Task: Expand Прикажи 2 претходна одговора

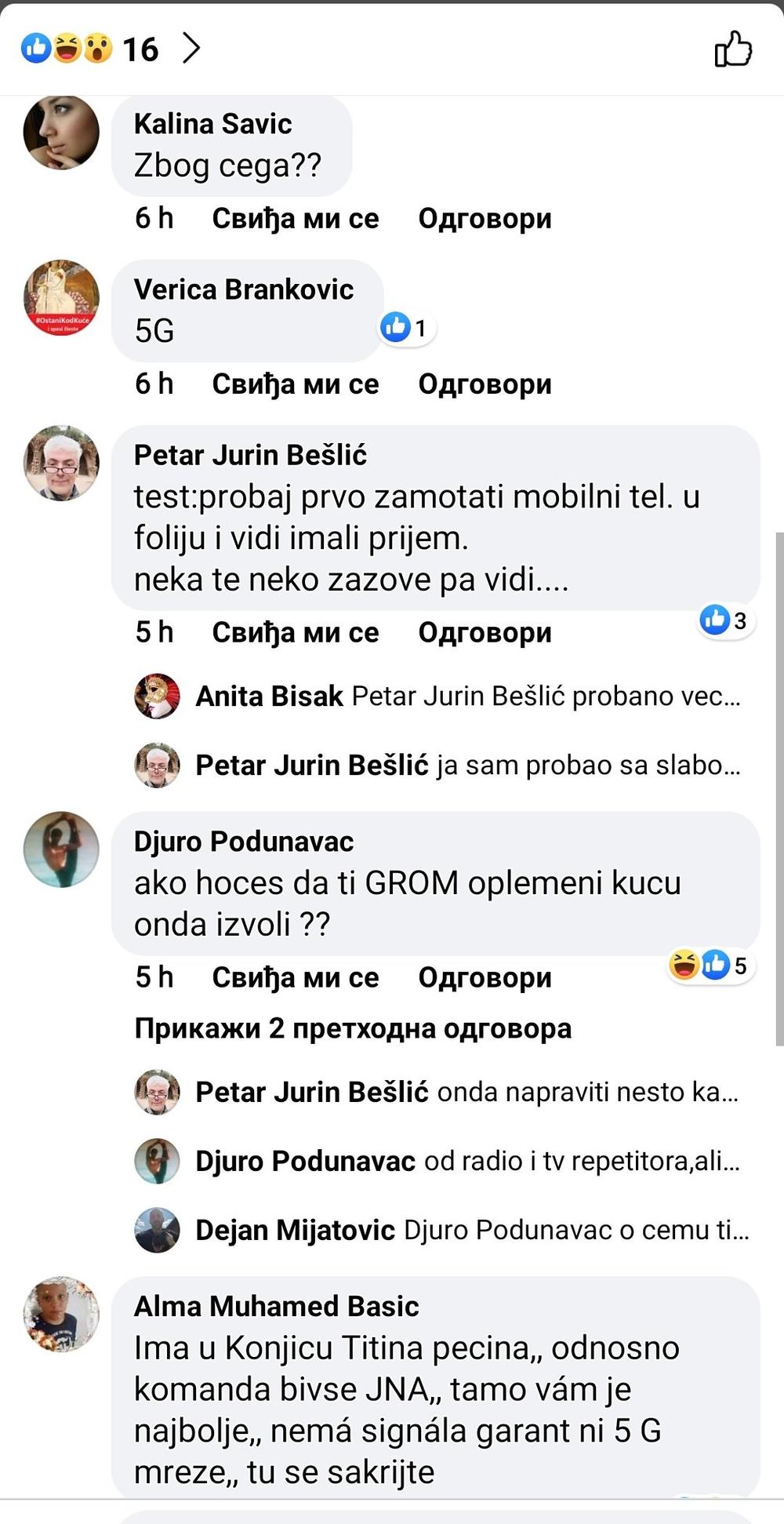Action: pos(353,1028)
